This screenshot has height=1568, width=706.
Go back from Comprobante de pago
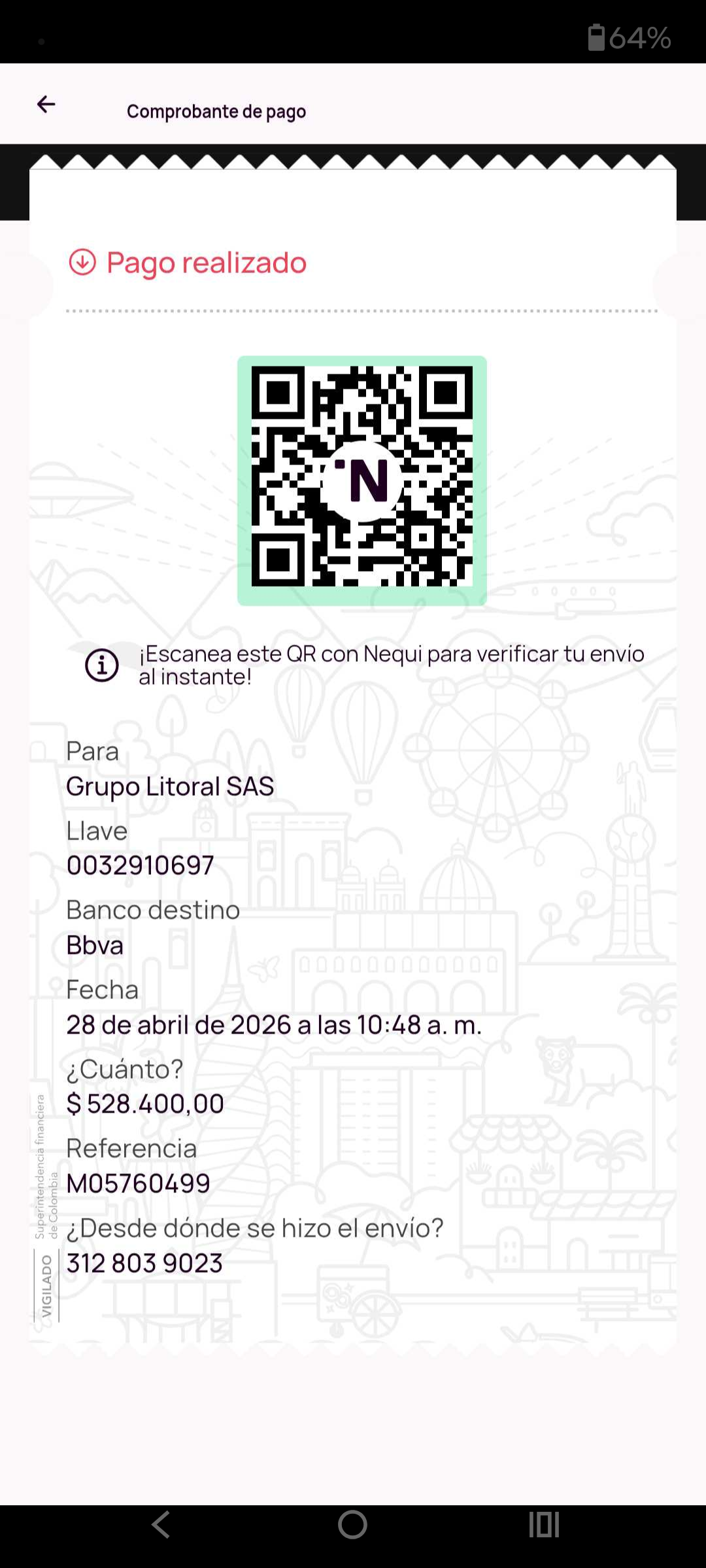coord(46,104)
